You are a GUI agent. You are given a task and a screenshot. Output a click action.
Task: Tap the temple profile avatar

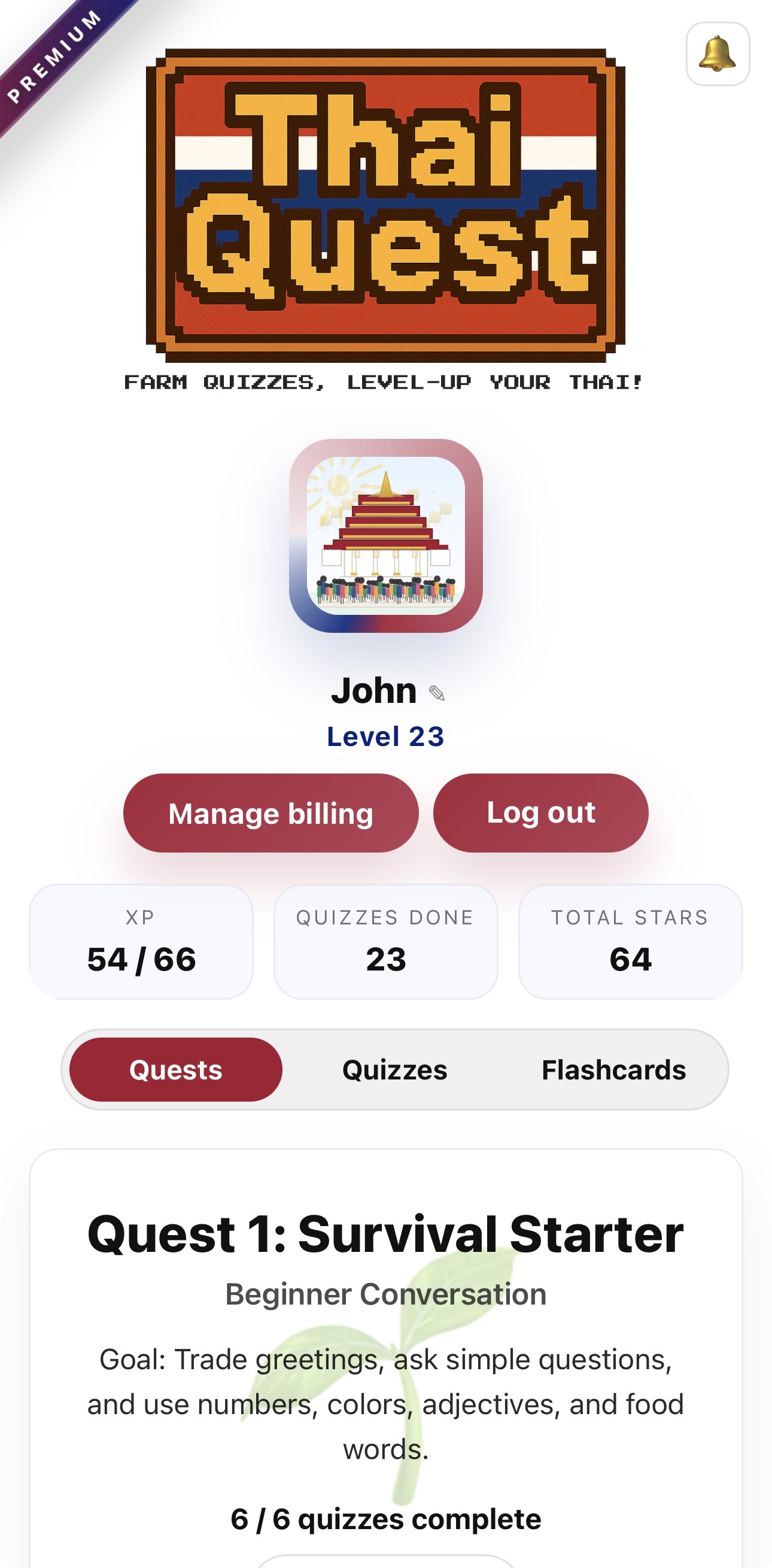(385, 536)
